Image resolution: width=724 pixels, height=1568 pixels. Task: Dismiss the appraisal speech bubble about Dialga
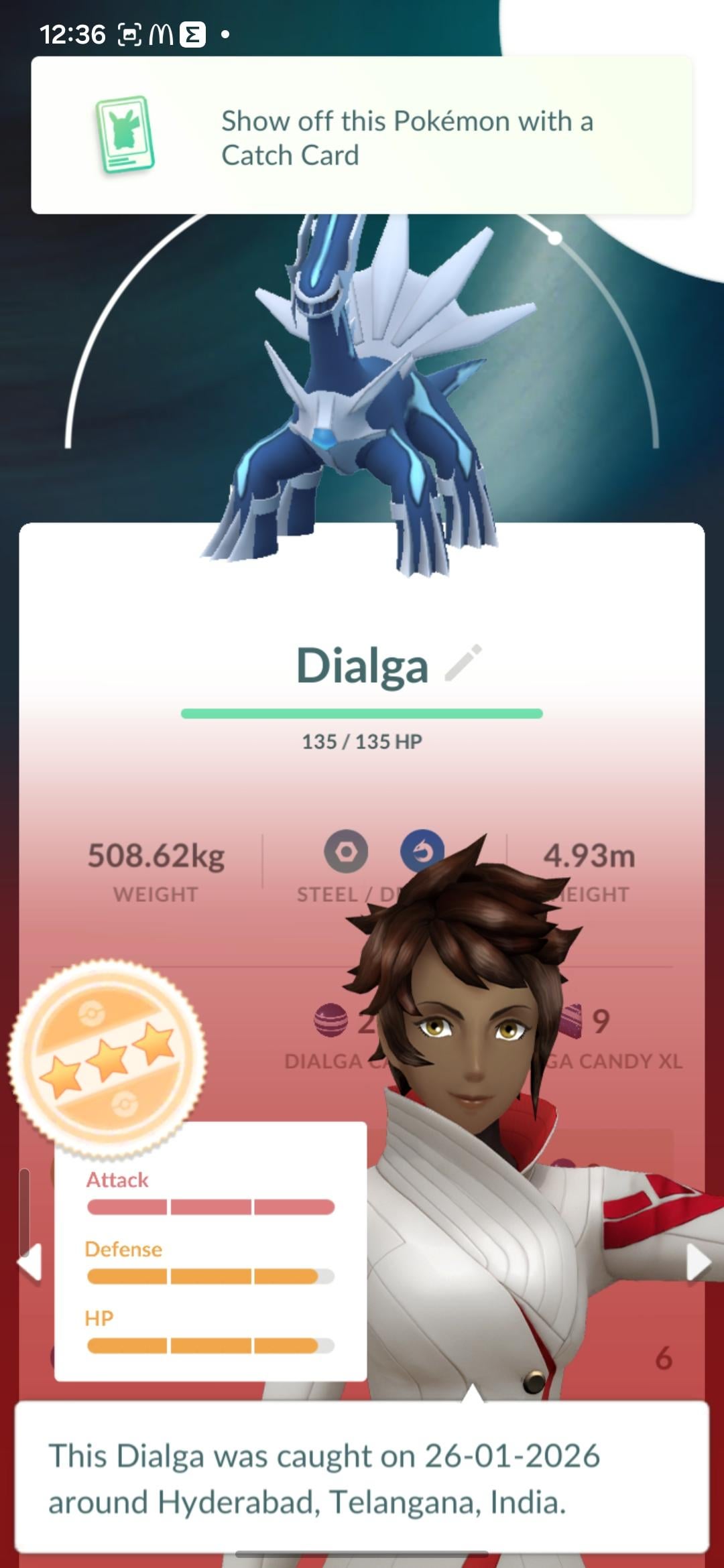[x=361, y=1477]
